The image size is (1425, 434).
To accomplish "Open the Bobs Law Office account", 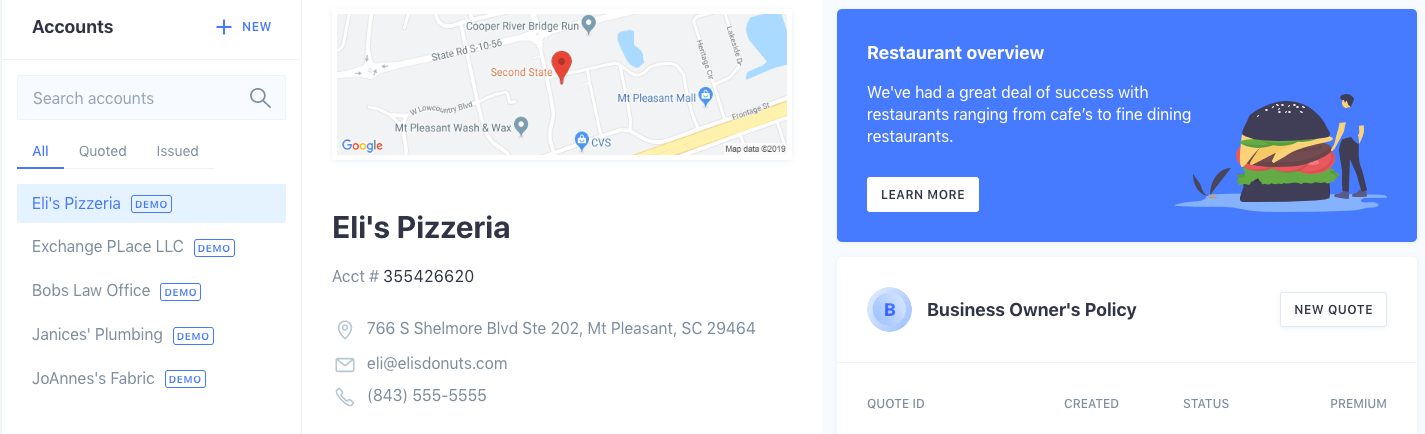I will pyautogui.click(x=91, y=291).
